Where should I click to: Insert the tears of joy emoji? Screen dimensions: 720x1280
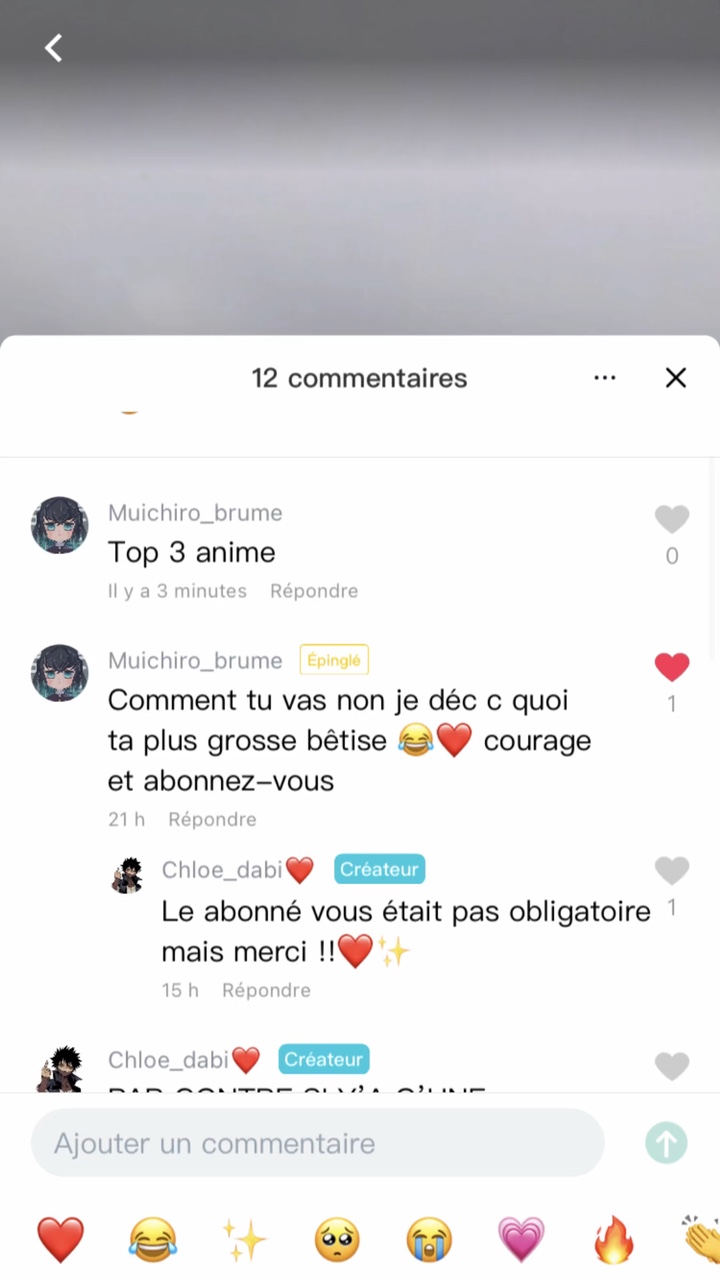pyautogui.click(x=153, y=1240)
